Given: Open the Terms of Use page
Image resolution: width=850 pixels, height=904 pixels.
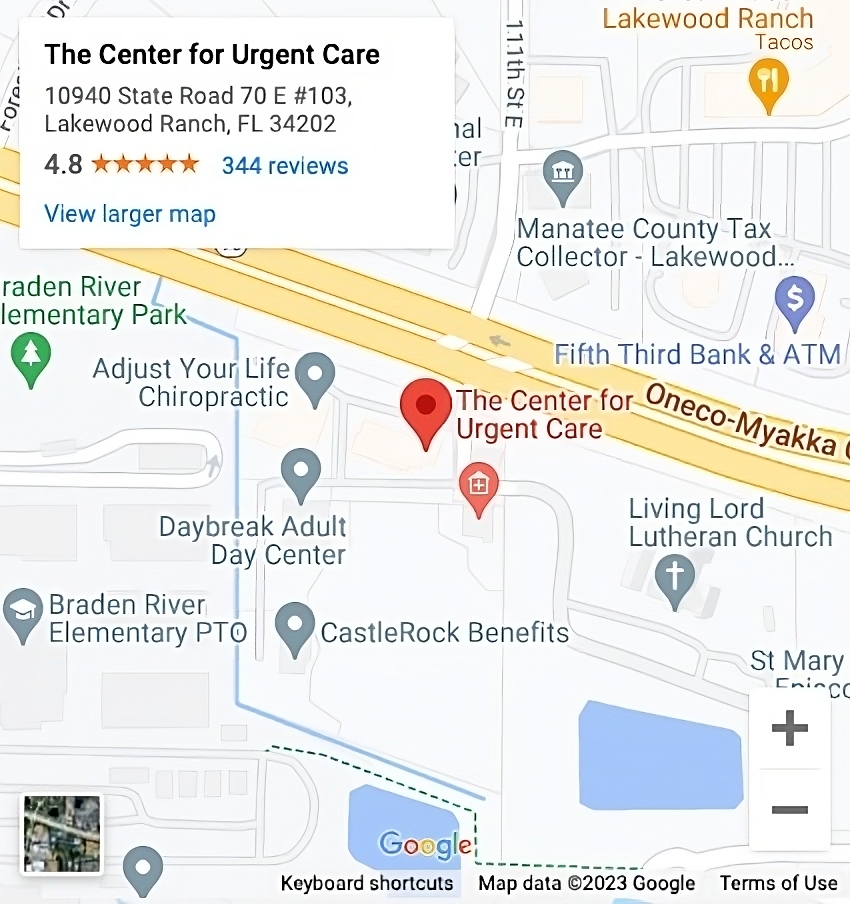Looking at the screenshot, I should point(779,883).
